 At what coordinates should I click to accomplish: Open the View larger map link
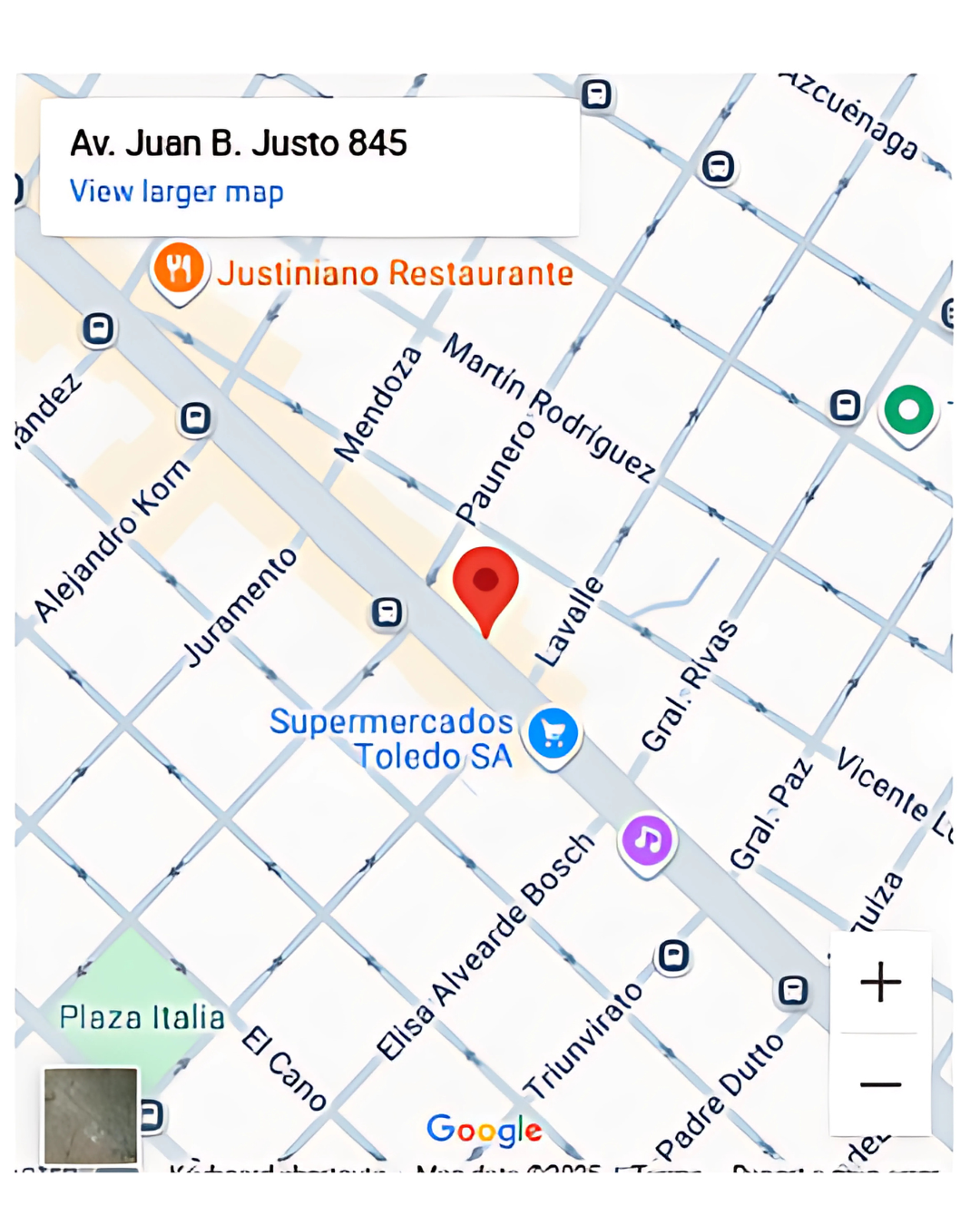coord(177,192)
